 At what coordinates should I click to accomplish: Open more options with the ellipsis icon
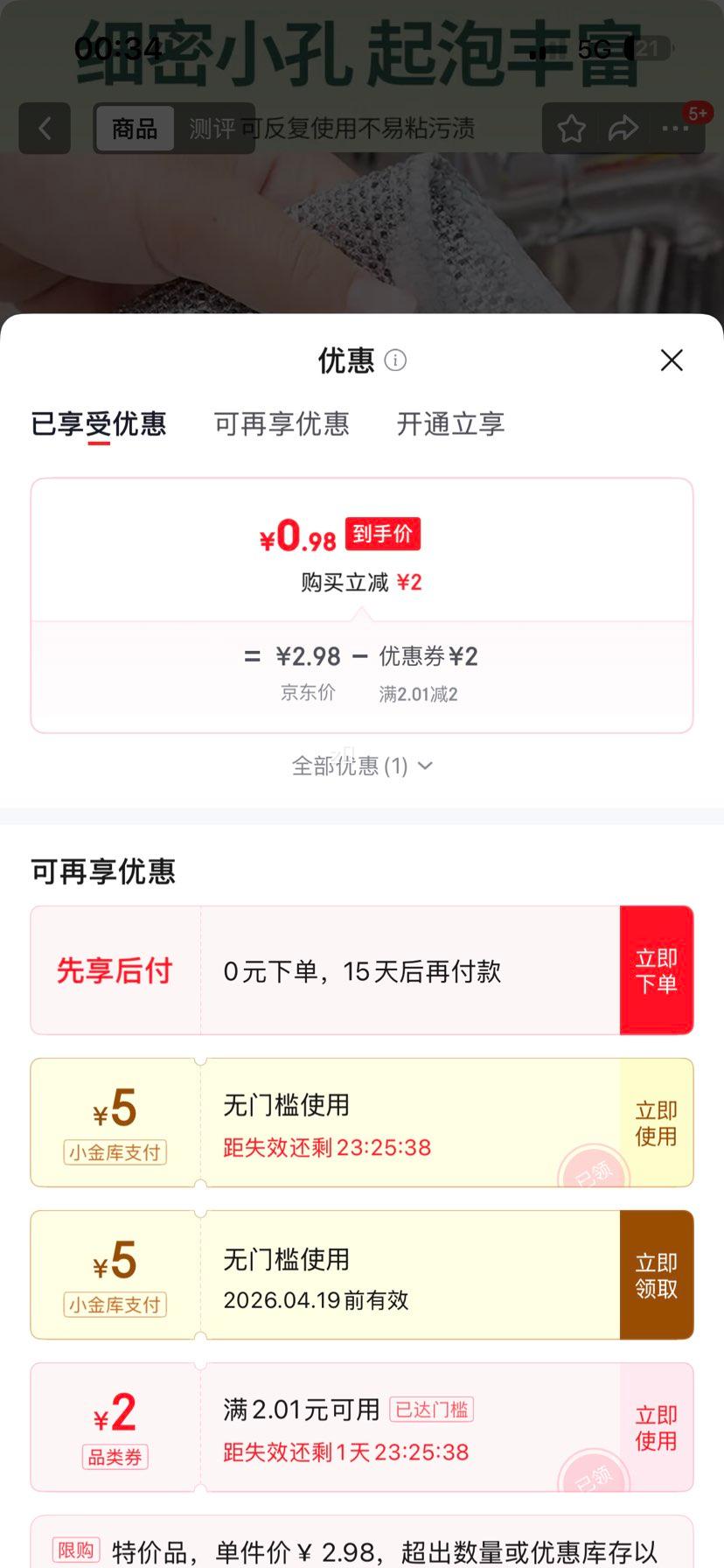coord(674,128)
